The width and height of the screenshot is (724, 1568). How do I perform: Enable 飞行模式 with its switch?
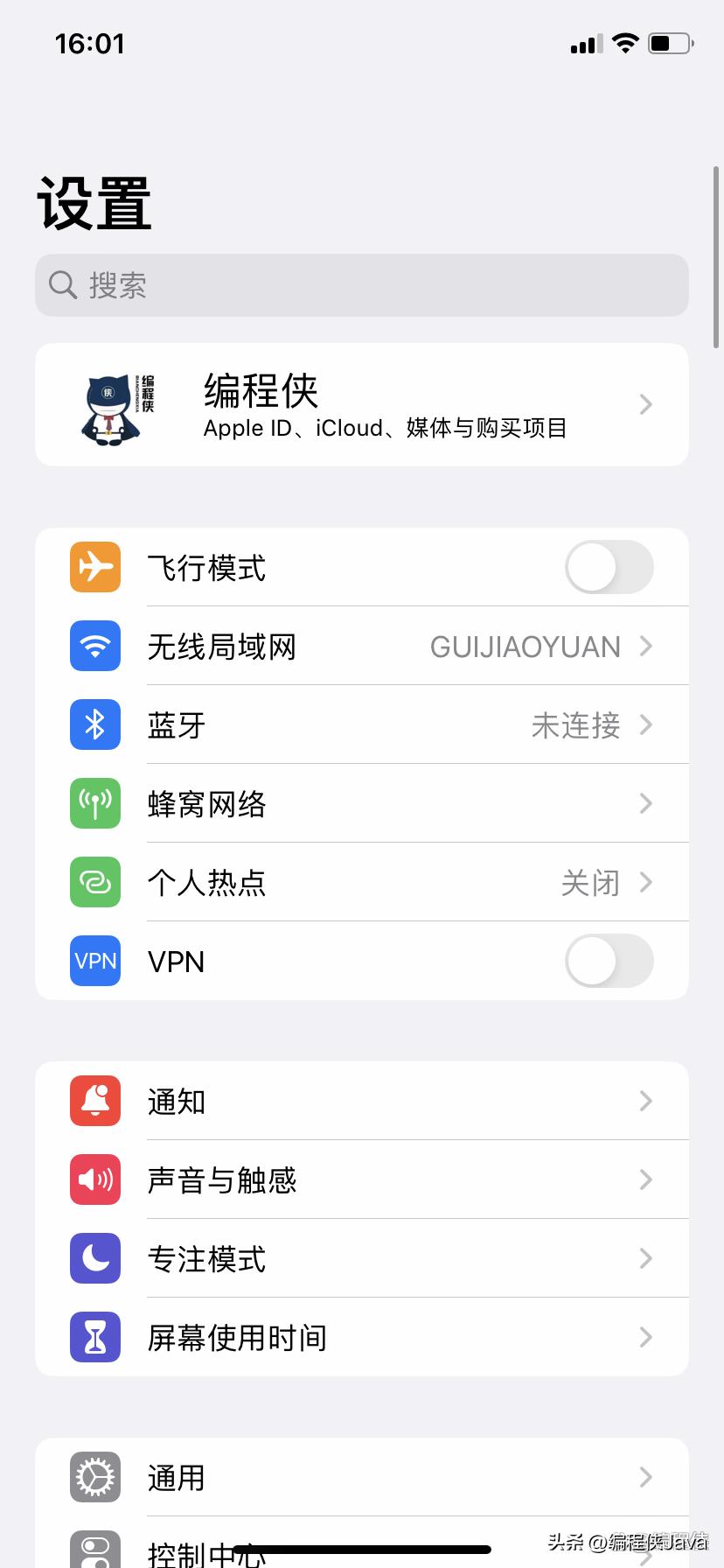(609, 567)
